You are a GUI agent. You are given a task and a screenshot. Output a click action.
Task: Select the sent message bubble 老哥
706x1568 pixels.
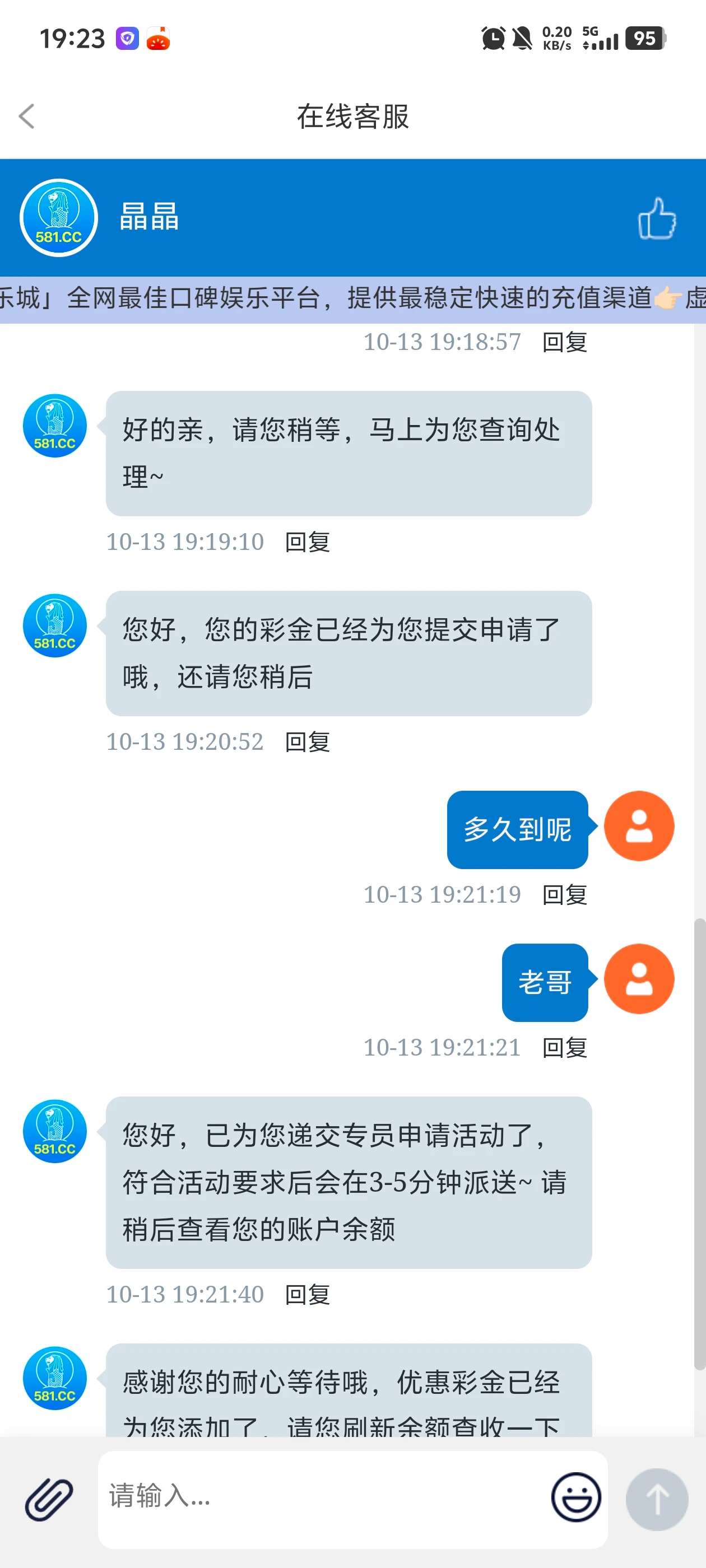544,980
